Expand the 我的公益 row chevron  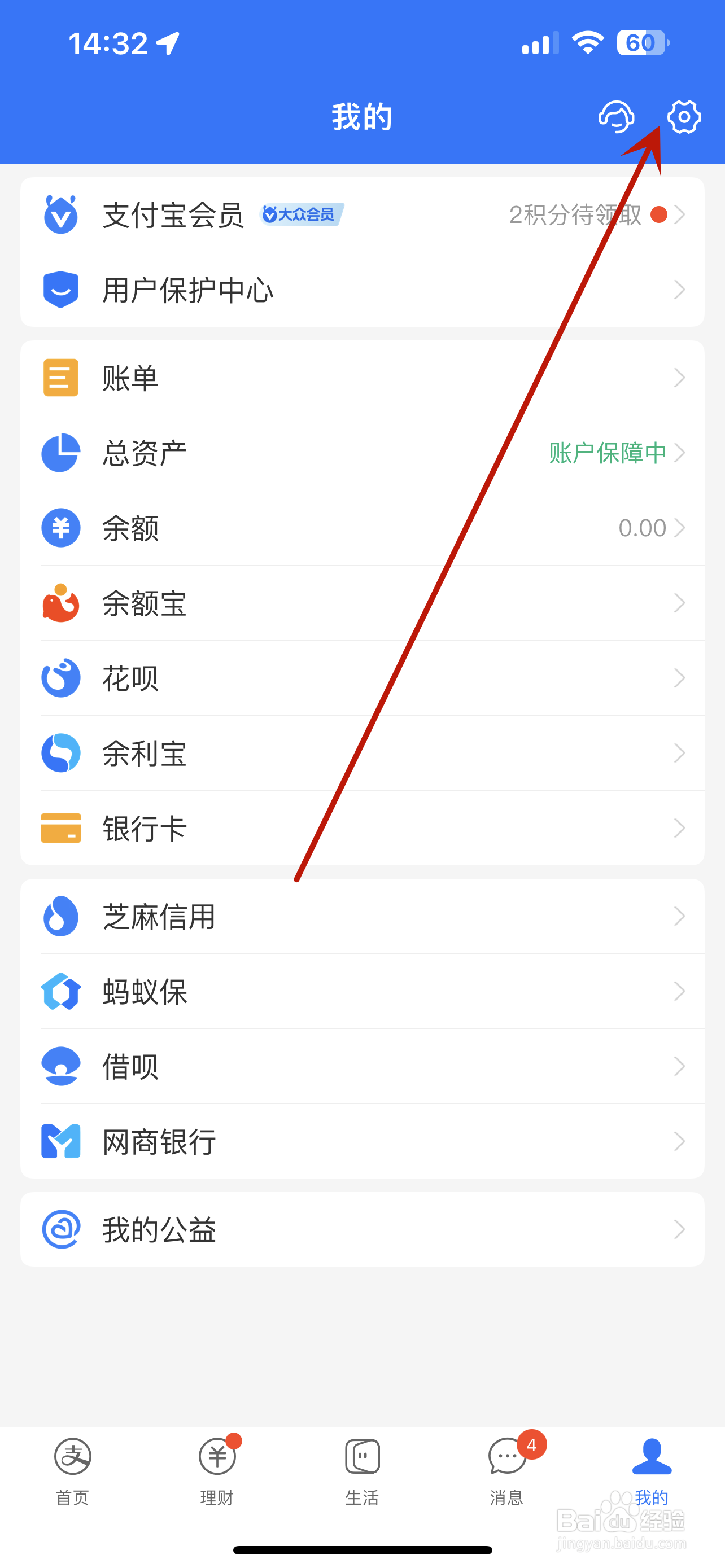pyautogui.click(x=680, y=1229)
